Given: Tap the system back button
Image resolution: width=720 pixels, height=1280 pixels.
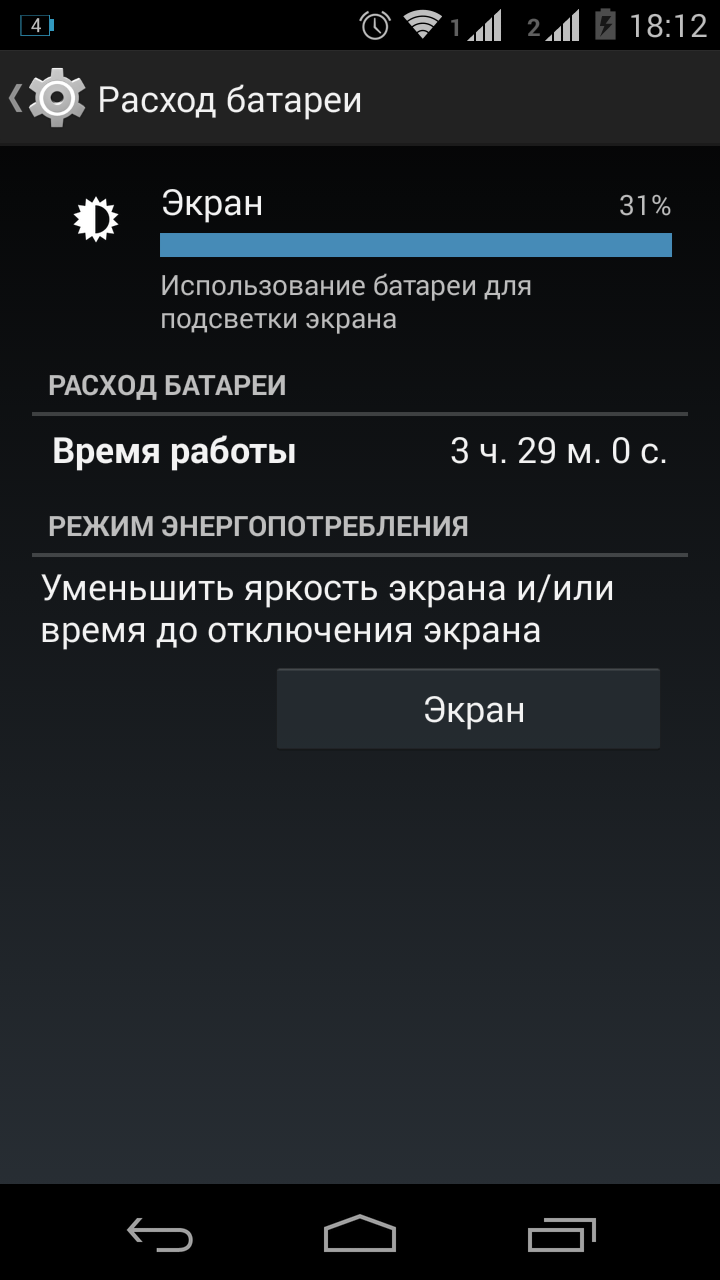Looking at the screenshot, I should pyautogui.click(x=160, y=1234).
